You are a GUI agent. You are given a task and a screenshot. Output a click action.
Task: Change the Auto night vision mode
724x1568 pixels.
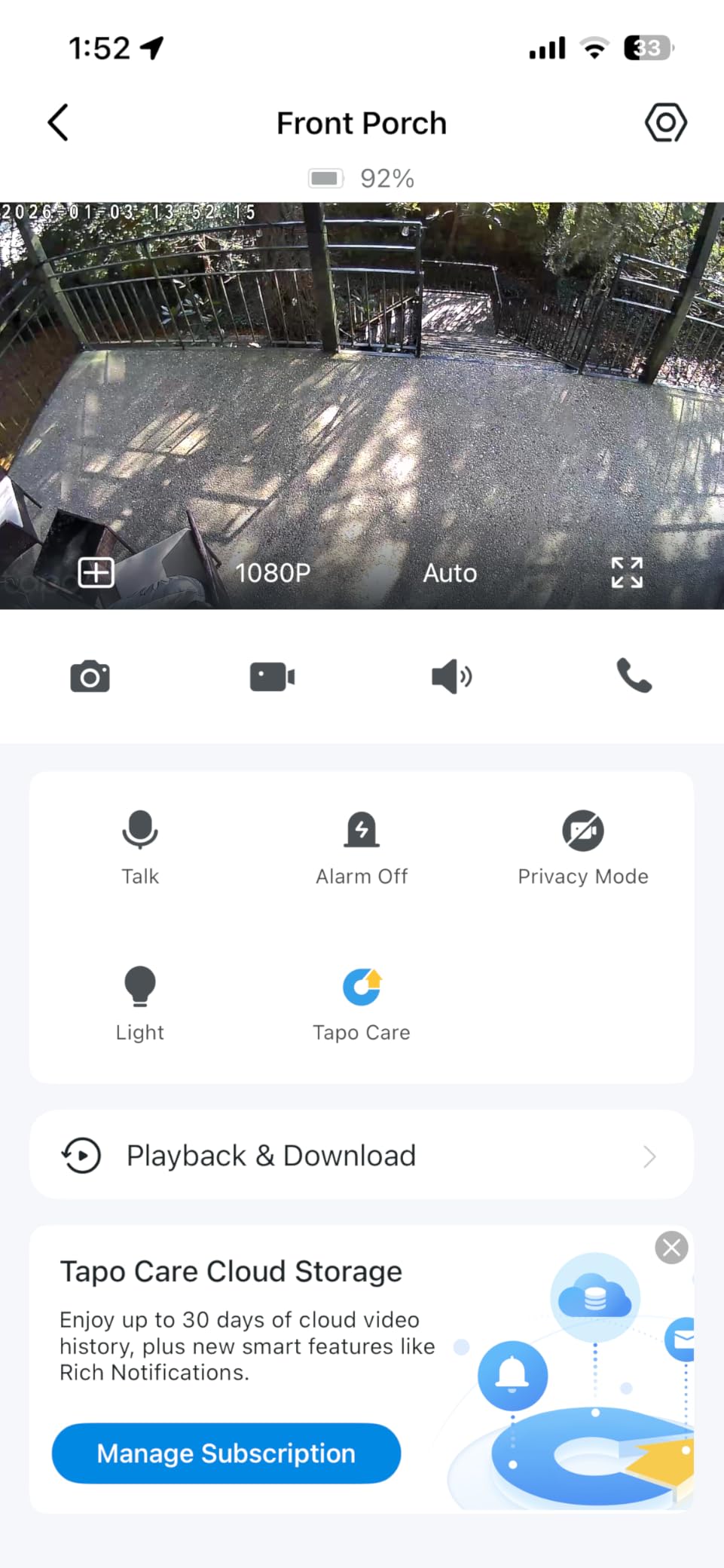[450, 573]
